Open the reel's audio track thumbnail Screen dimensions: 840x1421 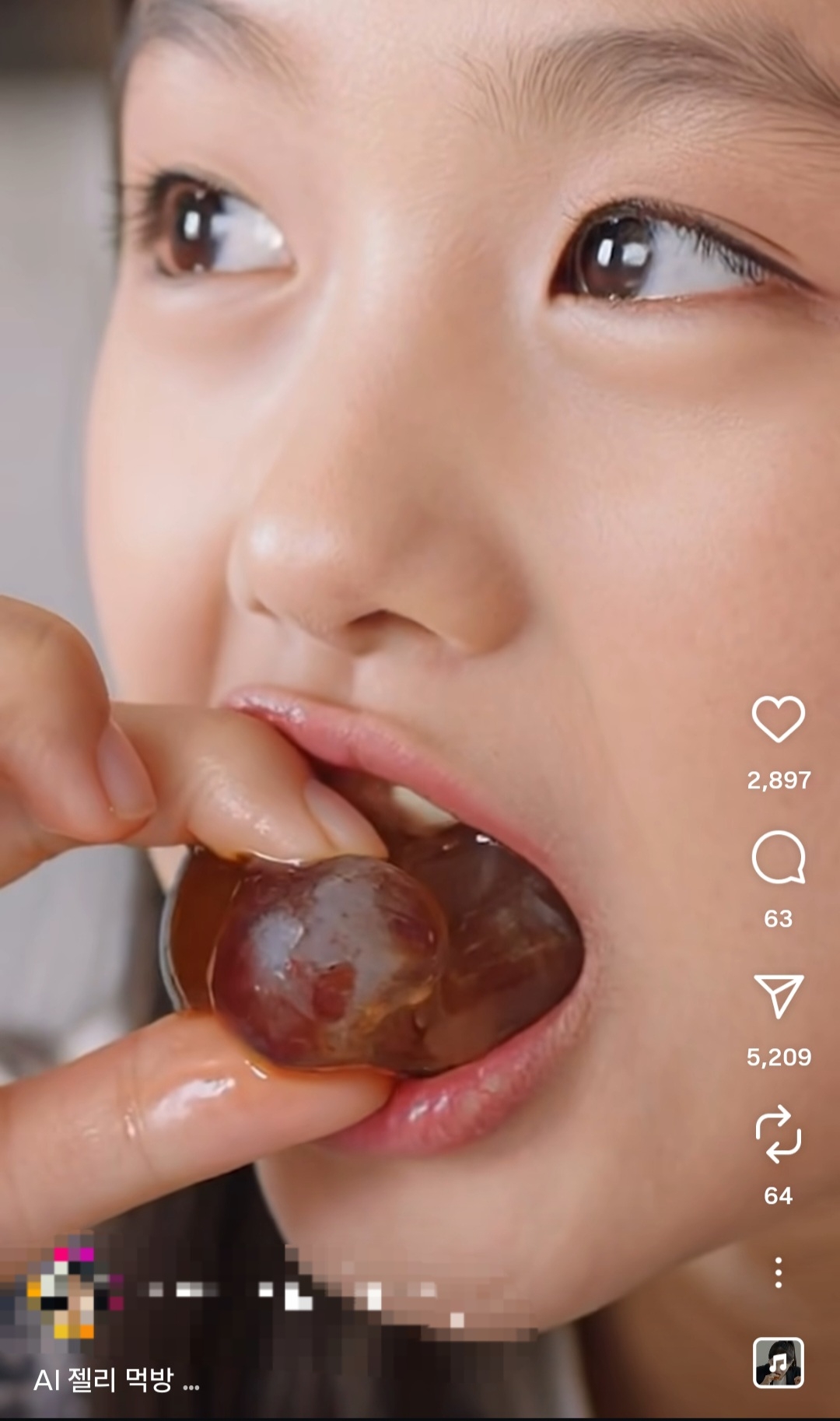coord(778,1363)
